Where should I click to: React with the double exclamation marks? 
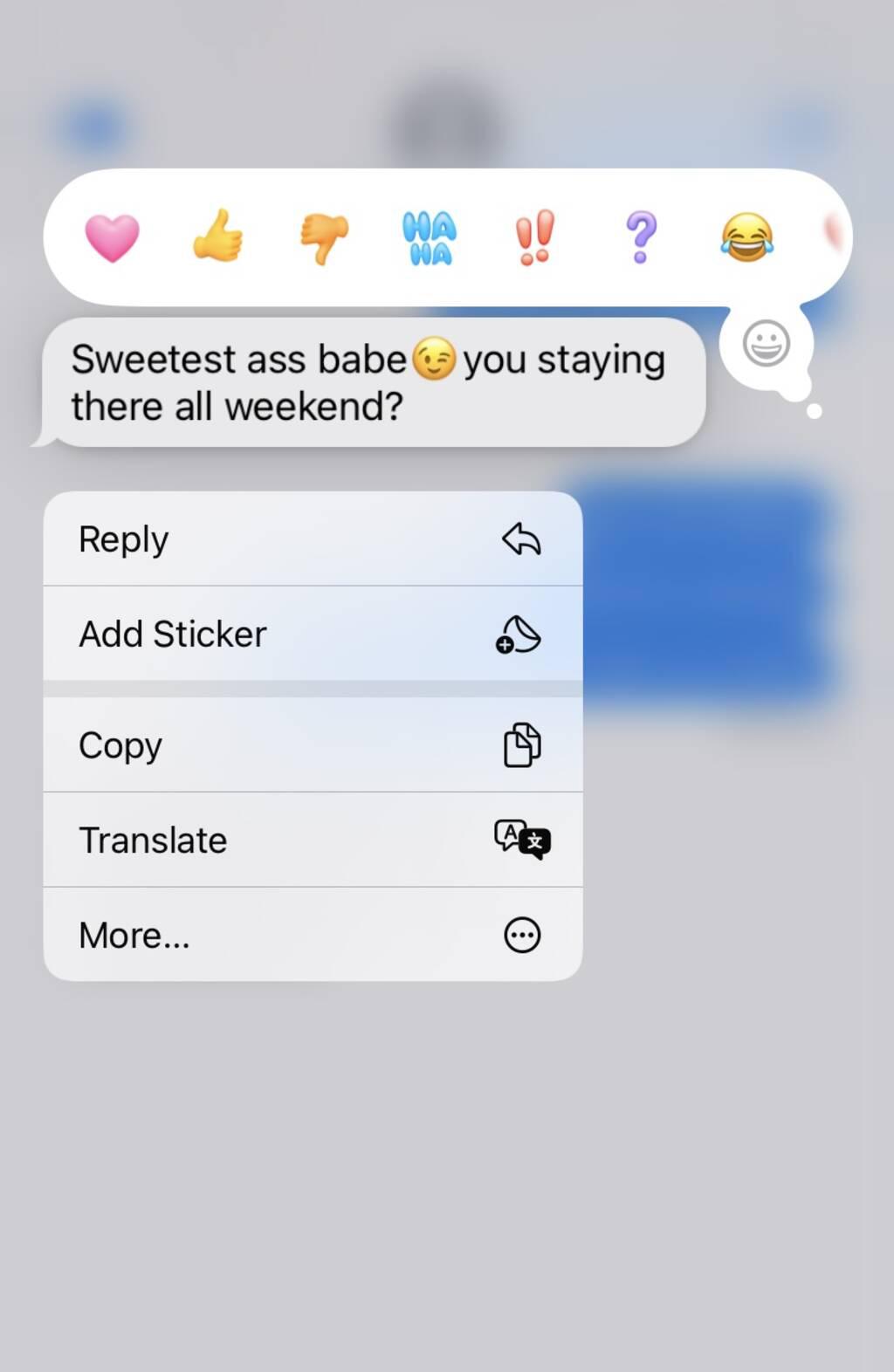click(x=534, y=237)
